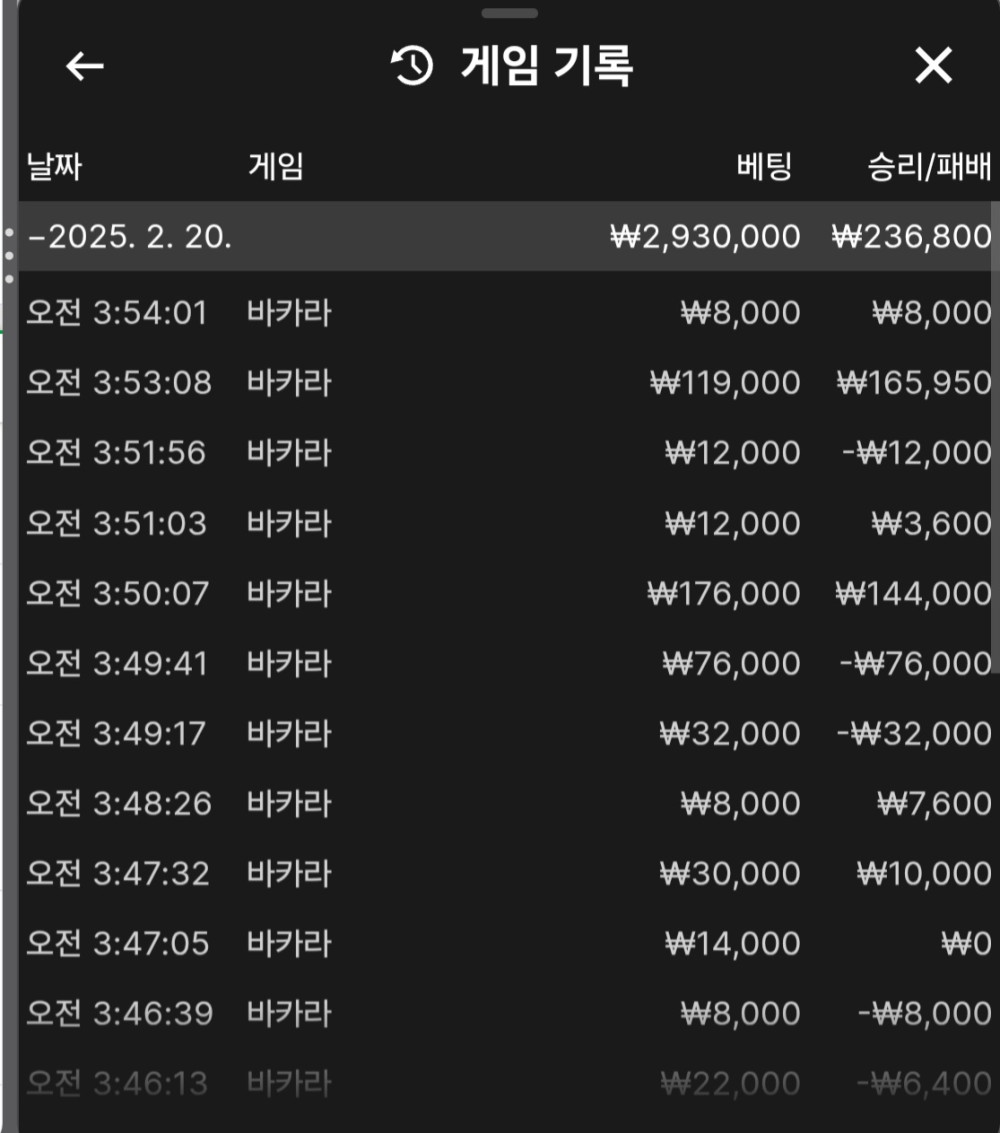The width and height of the screenshot is (1000, 1133).
Task: Show the 오전 3:50:07 바카라 round
Action: pos(500,595)
